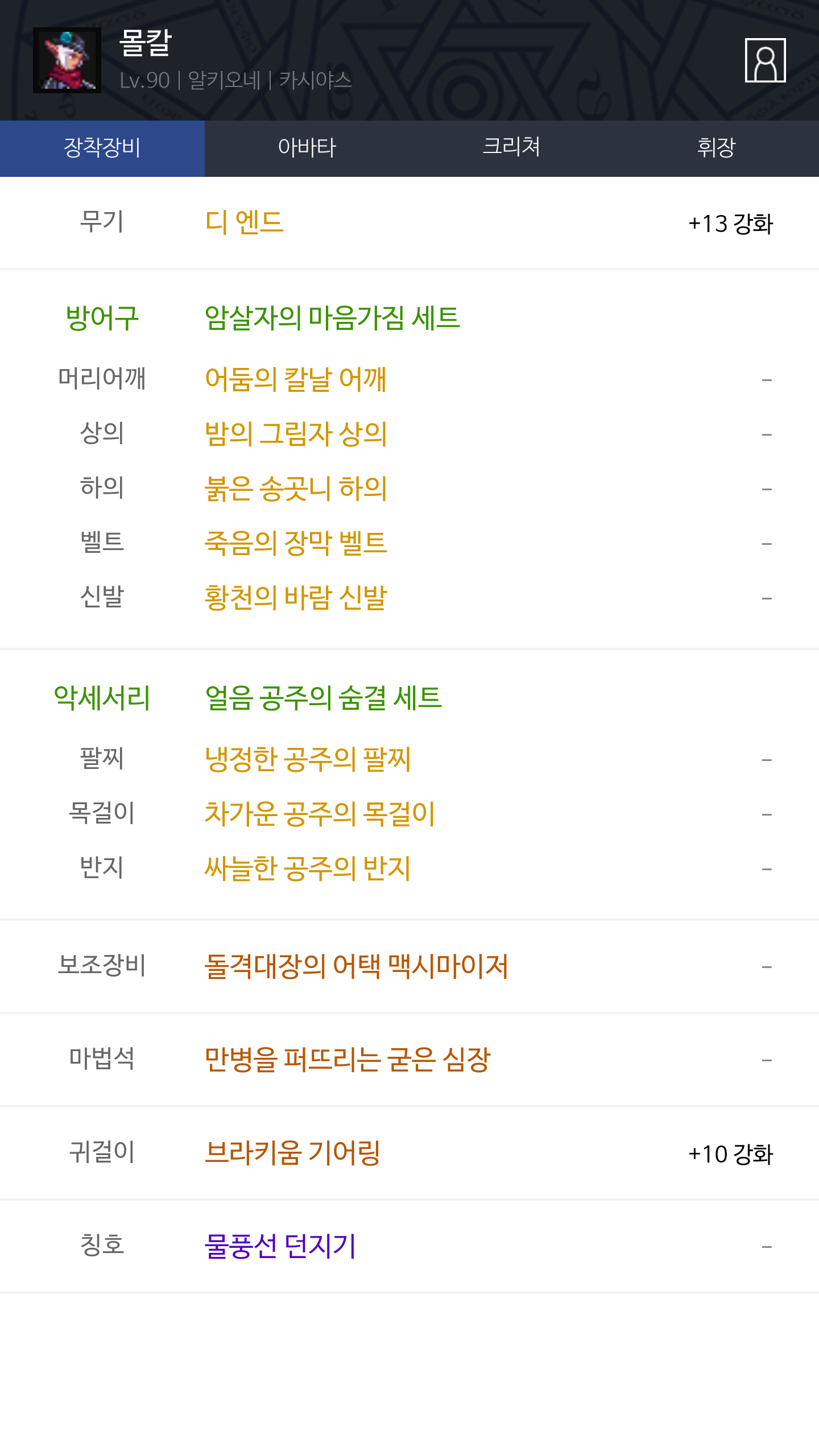Open title 물풍선 던지기
Screen dimensions: 819x1456
coord(280,1246)
